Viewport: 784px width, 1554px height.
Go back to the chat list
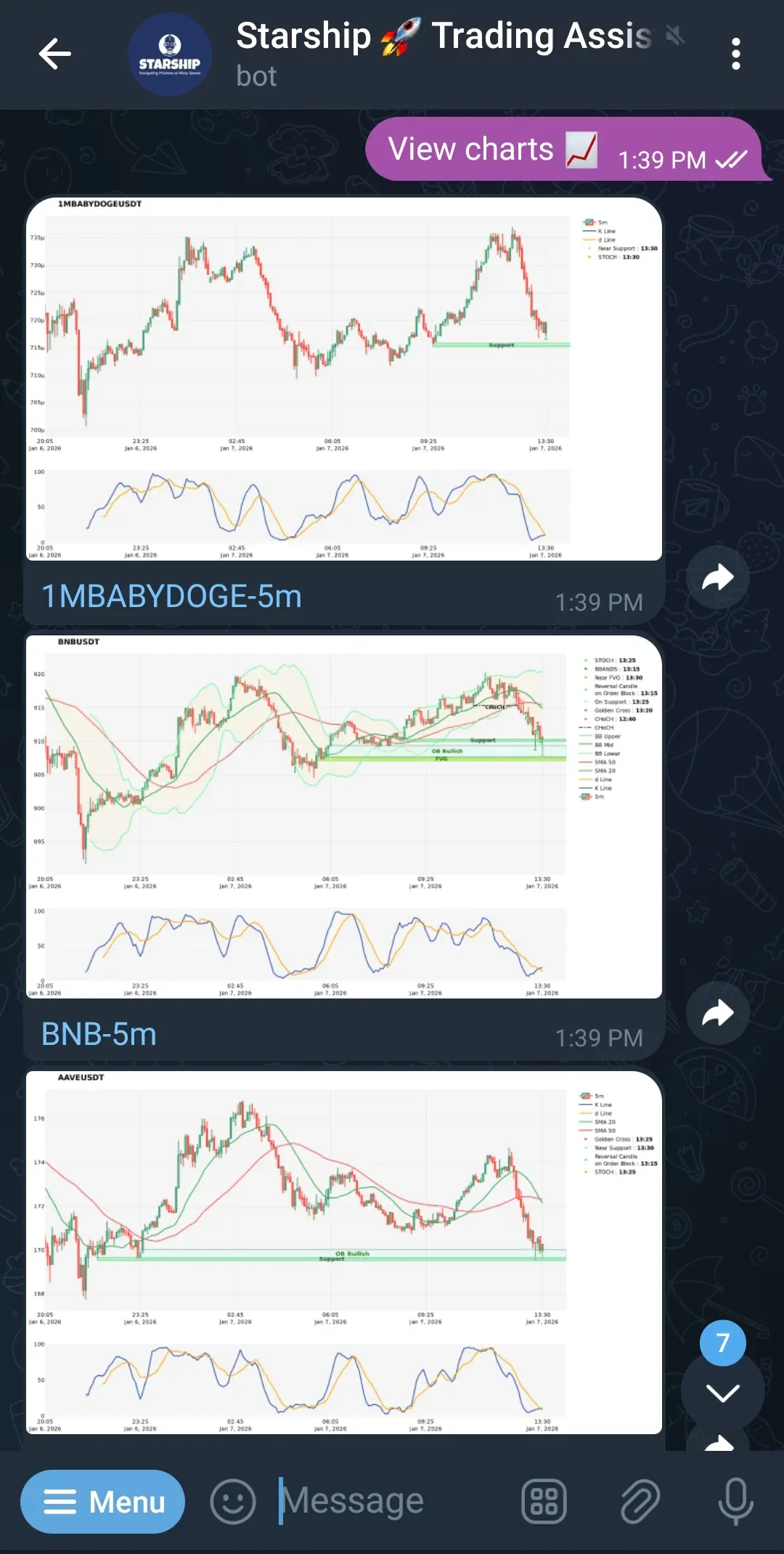point(54,54)
